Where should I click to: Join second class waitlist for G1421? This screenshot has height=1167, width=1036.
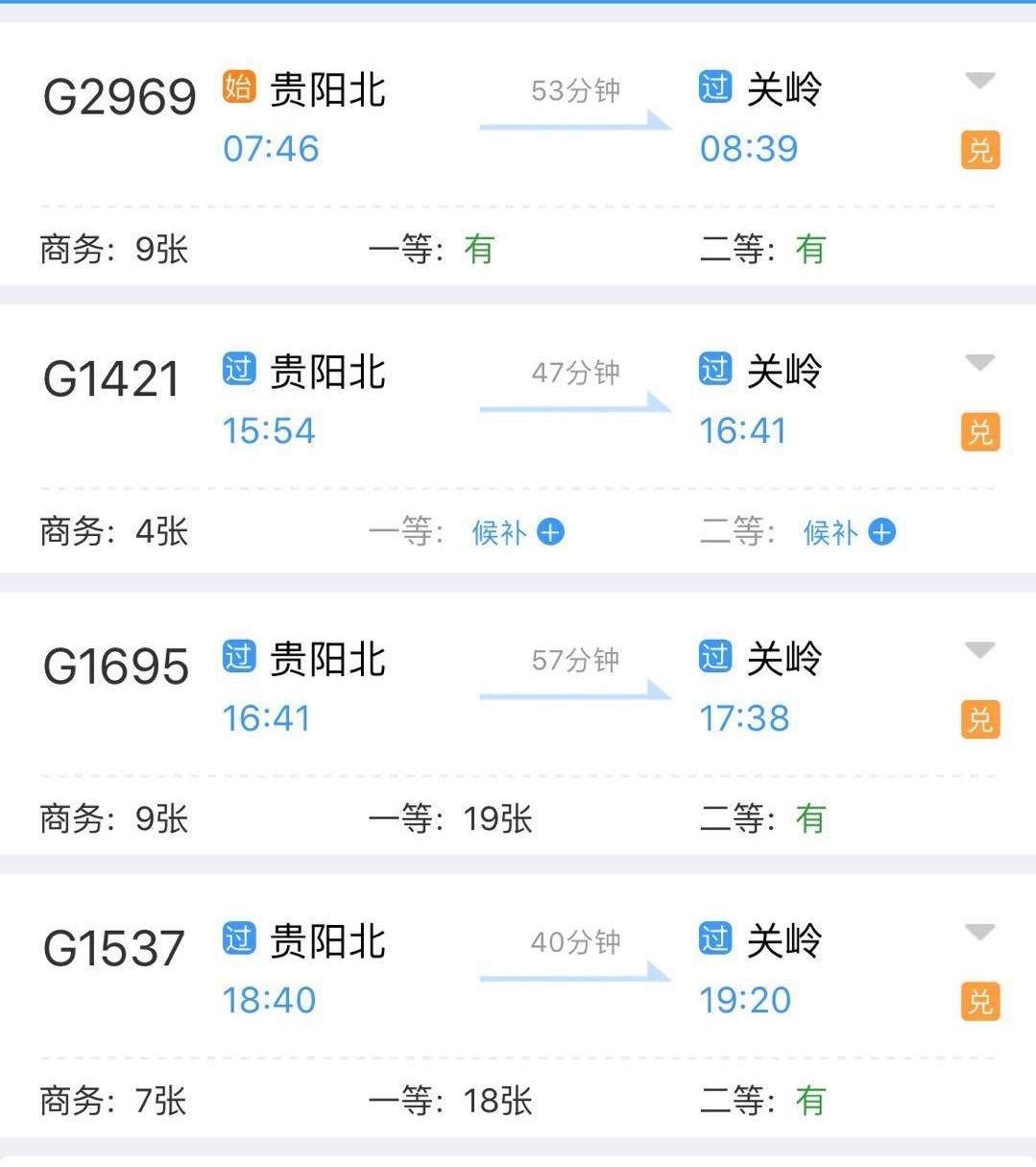[849, 532]
